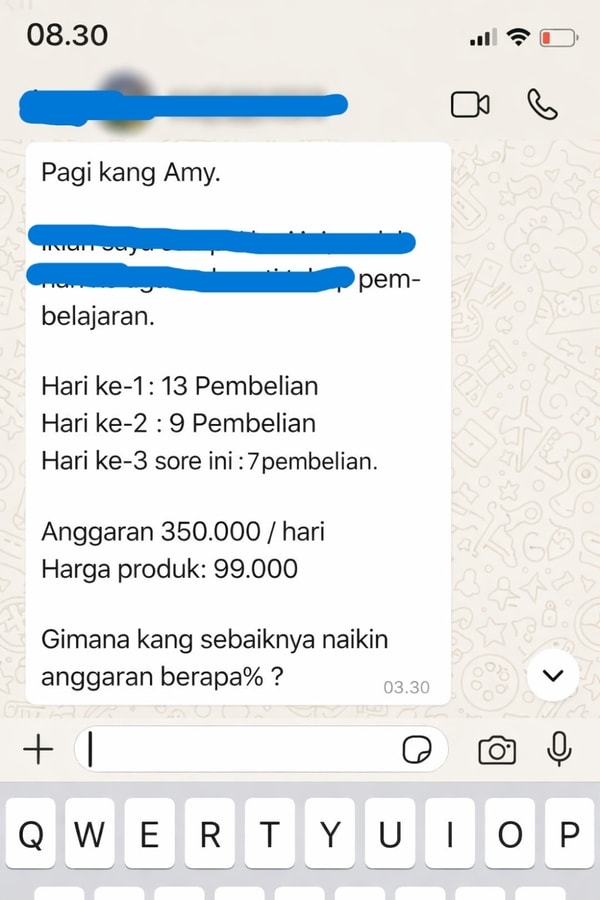The width and height of the screenshot is (600, 900).
Task: Open the sticker picker
Action: (416, 750)
